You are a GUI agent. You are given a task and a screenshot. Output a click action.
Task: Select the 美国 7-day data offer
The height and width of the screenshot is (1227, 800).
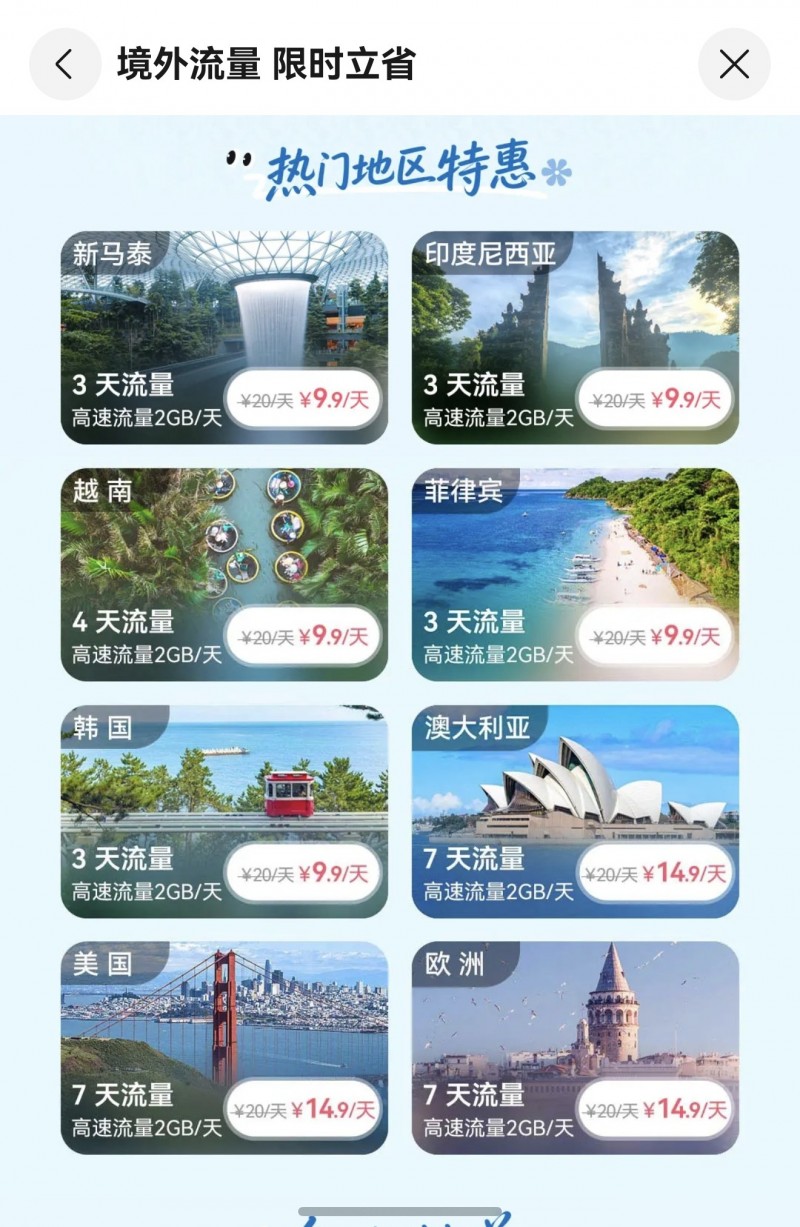coord(224,1047)
